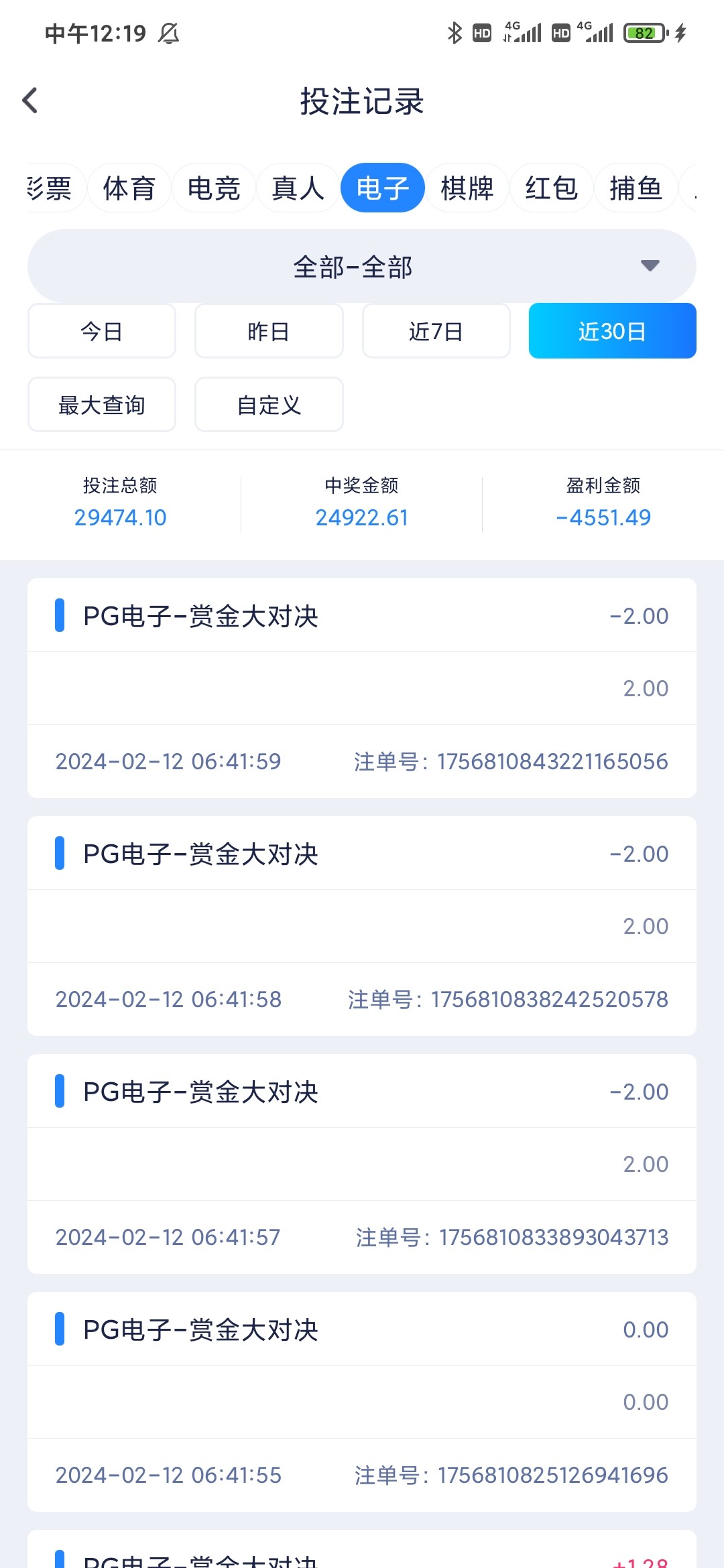The image size is (724, 1568).
Task: Open the bet record from 06:41:58
Action: pyautogui.click(x=362, y=926)
